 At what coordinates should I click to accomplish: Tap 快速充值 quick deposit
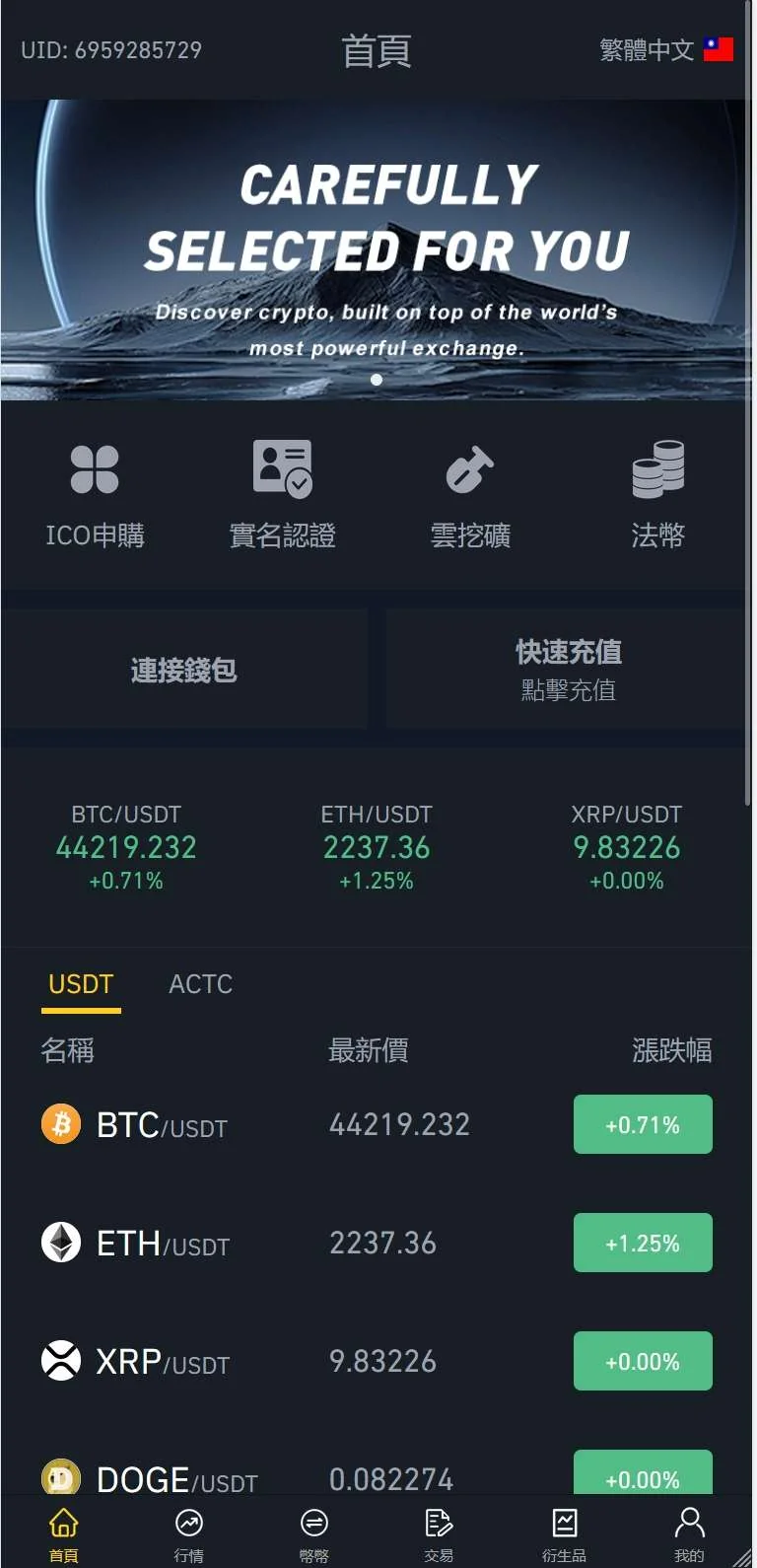(568, 670)
